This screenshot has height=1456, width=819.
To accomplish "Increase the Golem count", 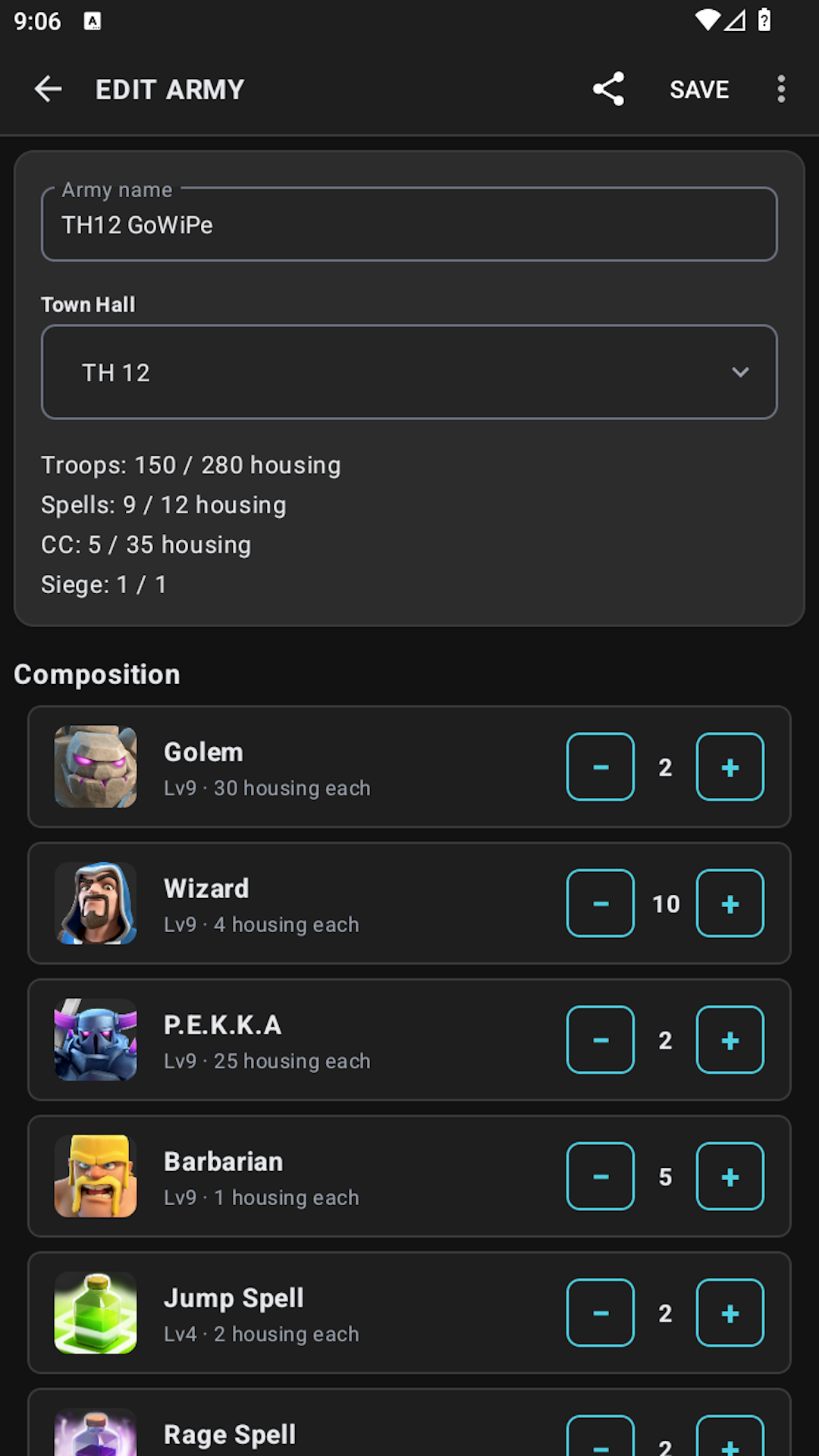I will [730, 767].
